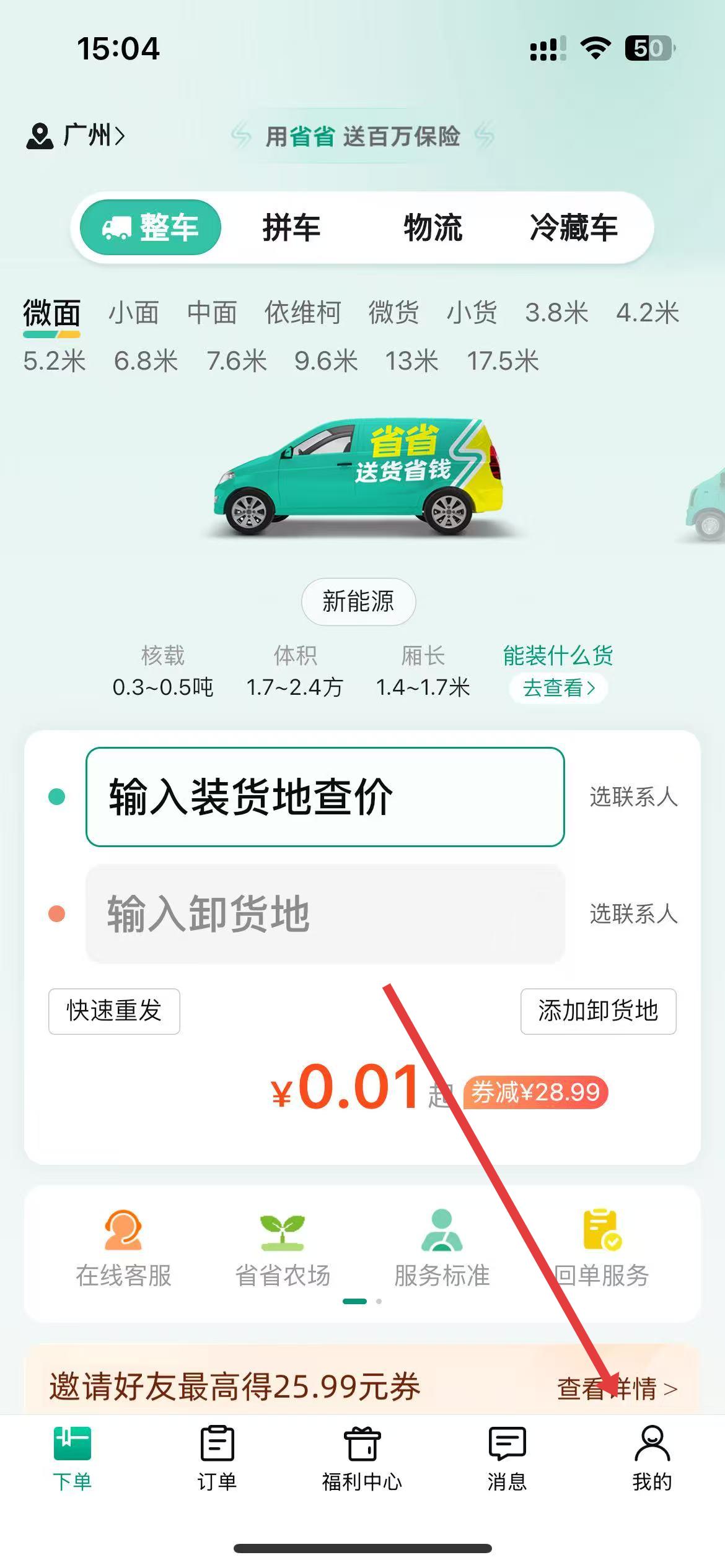725x1568 pixels.
Task: Open 去查看 cargo capacity details
Action: pos(558,688)
